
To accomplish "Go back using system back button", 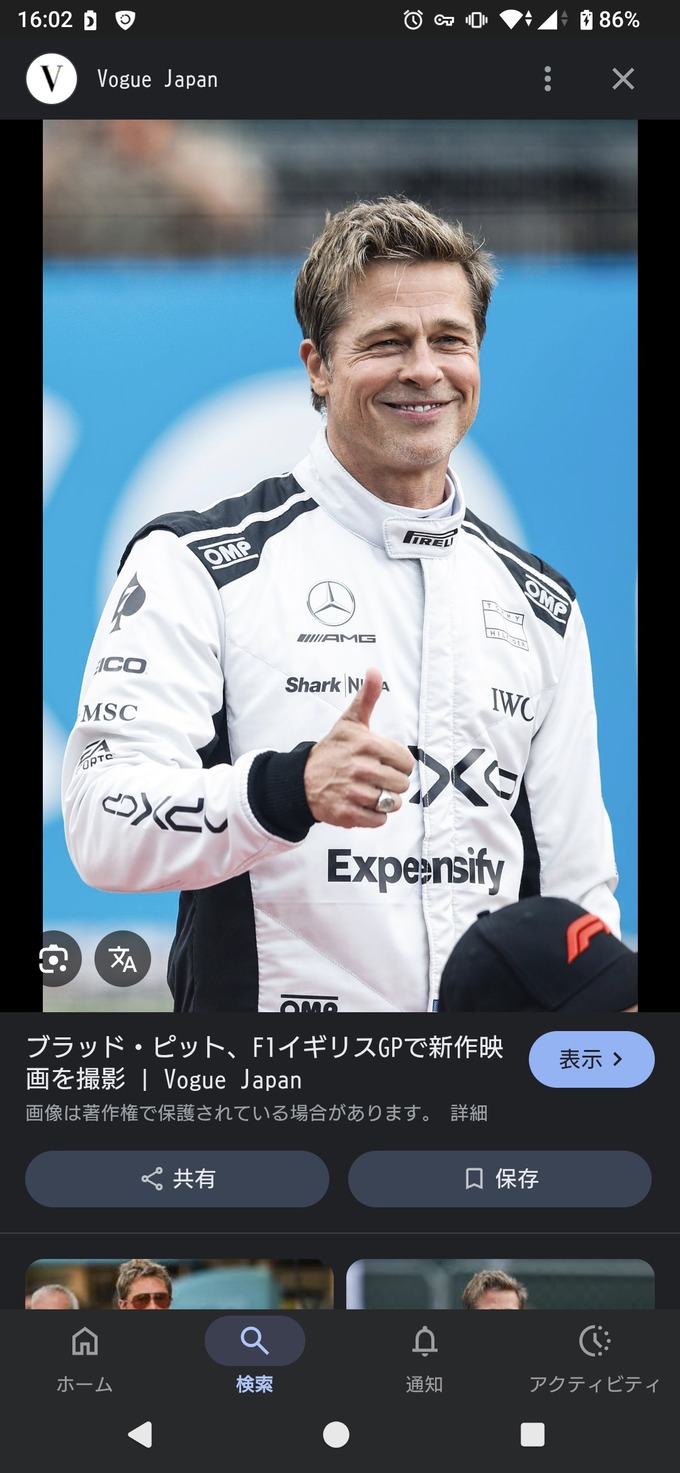I will (x=140, y=1435).
